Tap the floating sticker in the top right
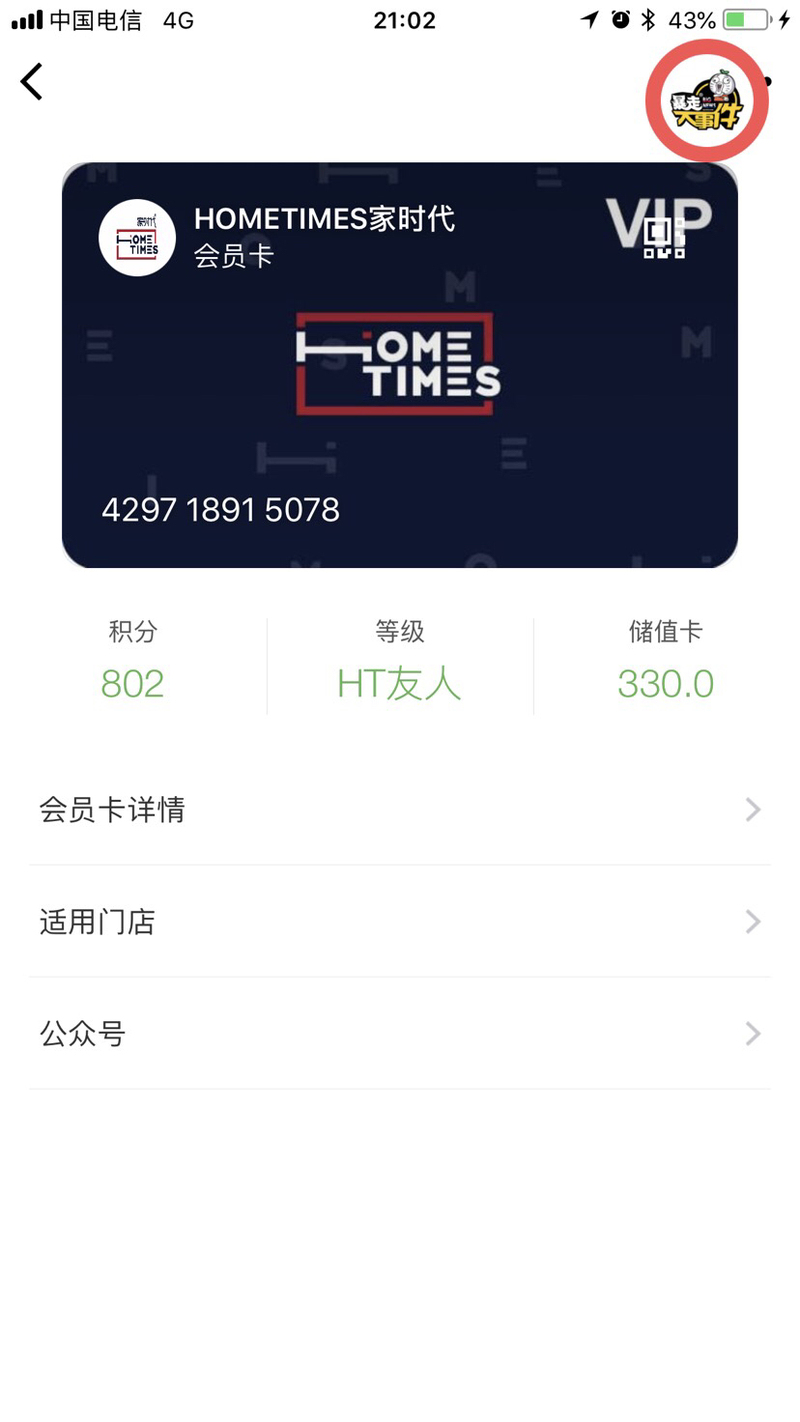The height and width of the screenshot is (1422, 800). 706,101
